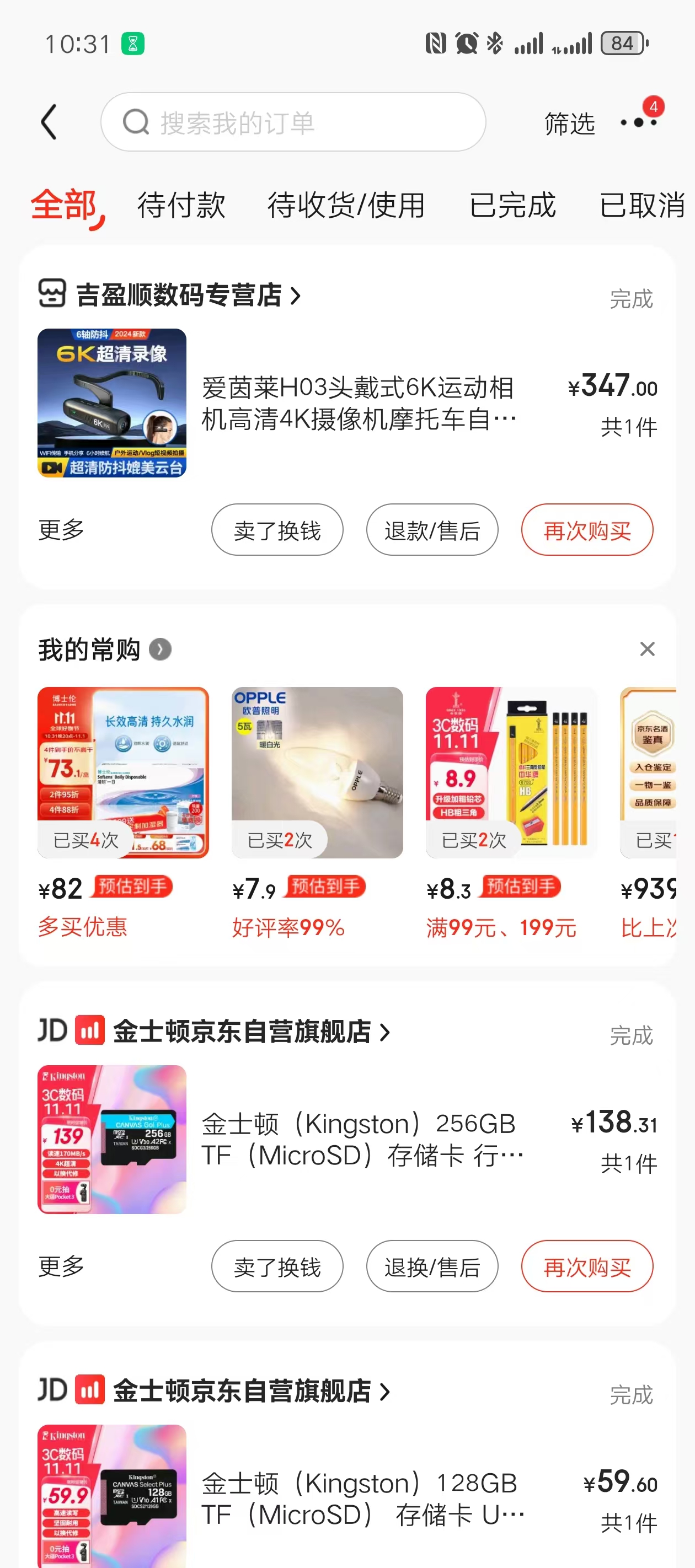Tap 退款/售后 for the action camera order
This screenshot has height=1568, width=695.
[x=432, y=530]
